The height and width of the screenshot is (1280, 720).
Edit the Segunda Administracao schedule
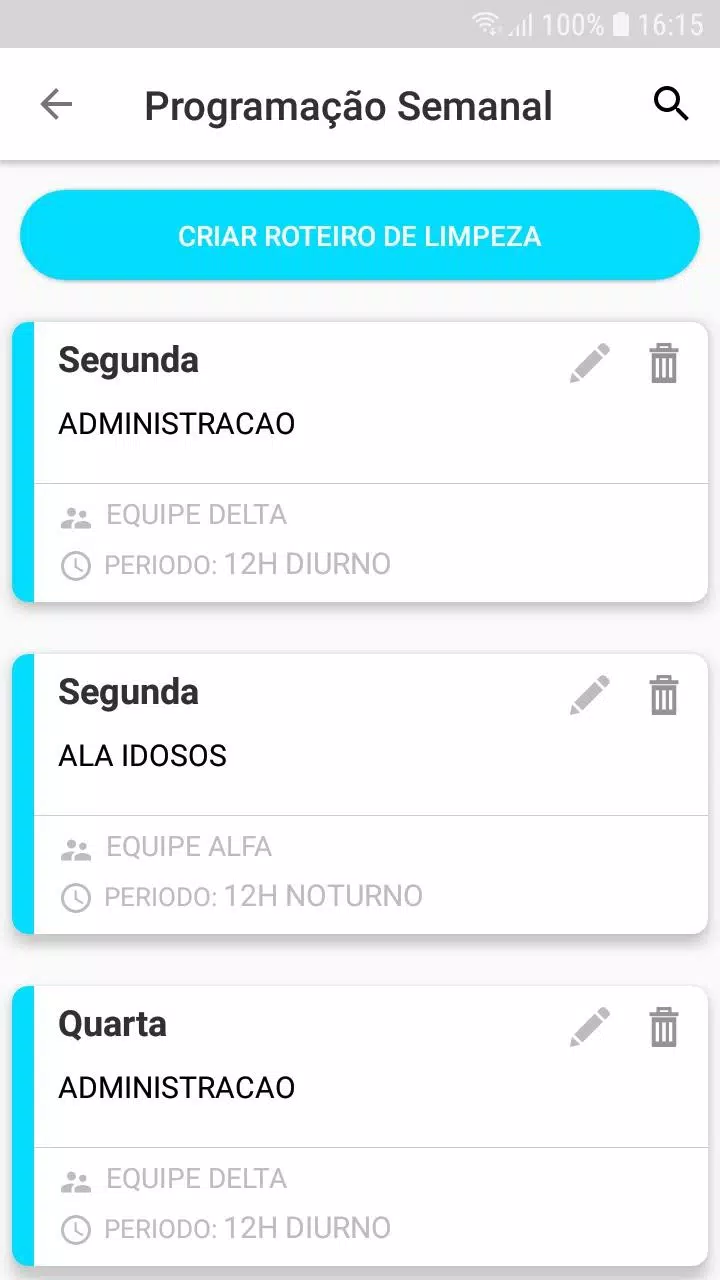pos(590,363)
